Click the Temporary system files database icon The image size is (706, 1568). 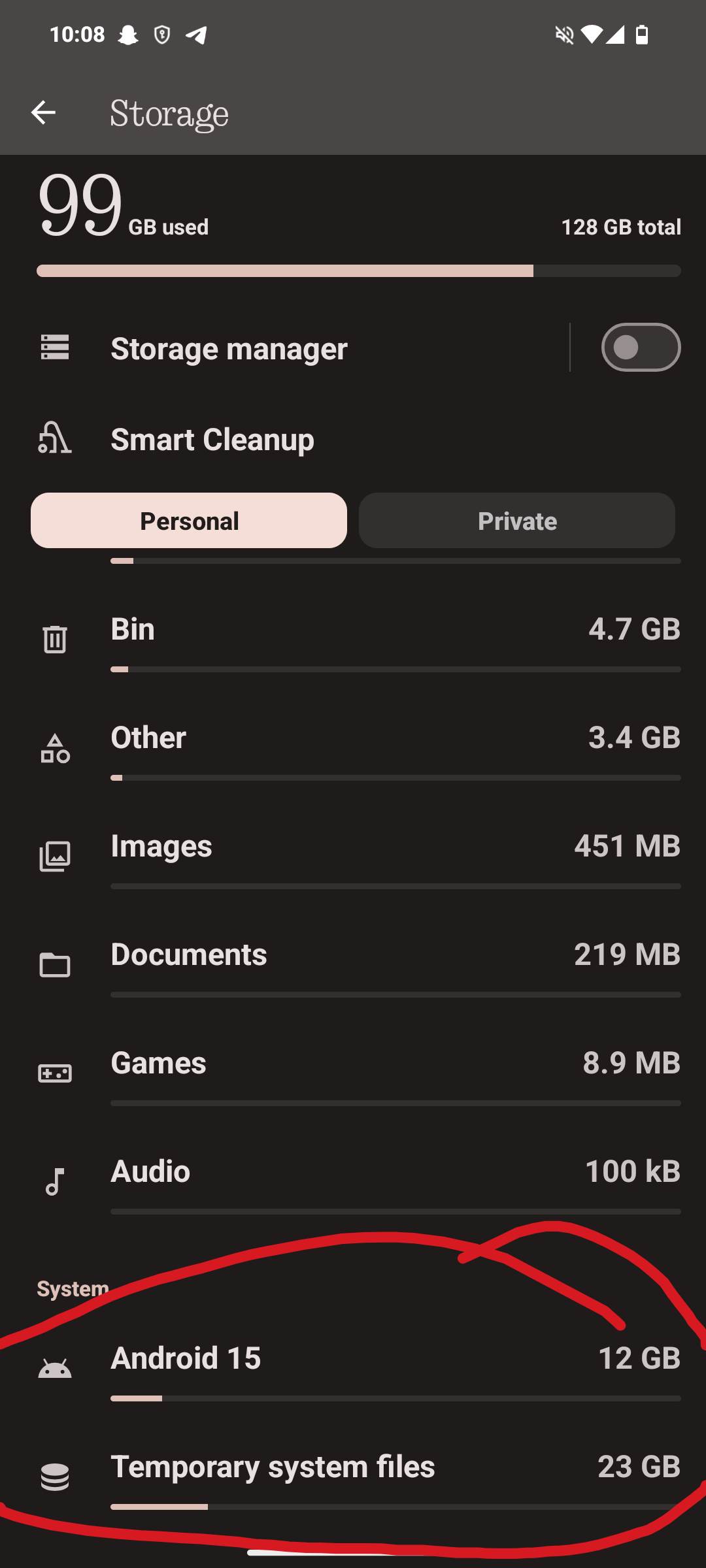[56, 1475]
